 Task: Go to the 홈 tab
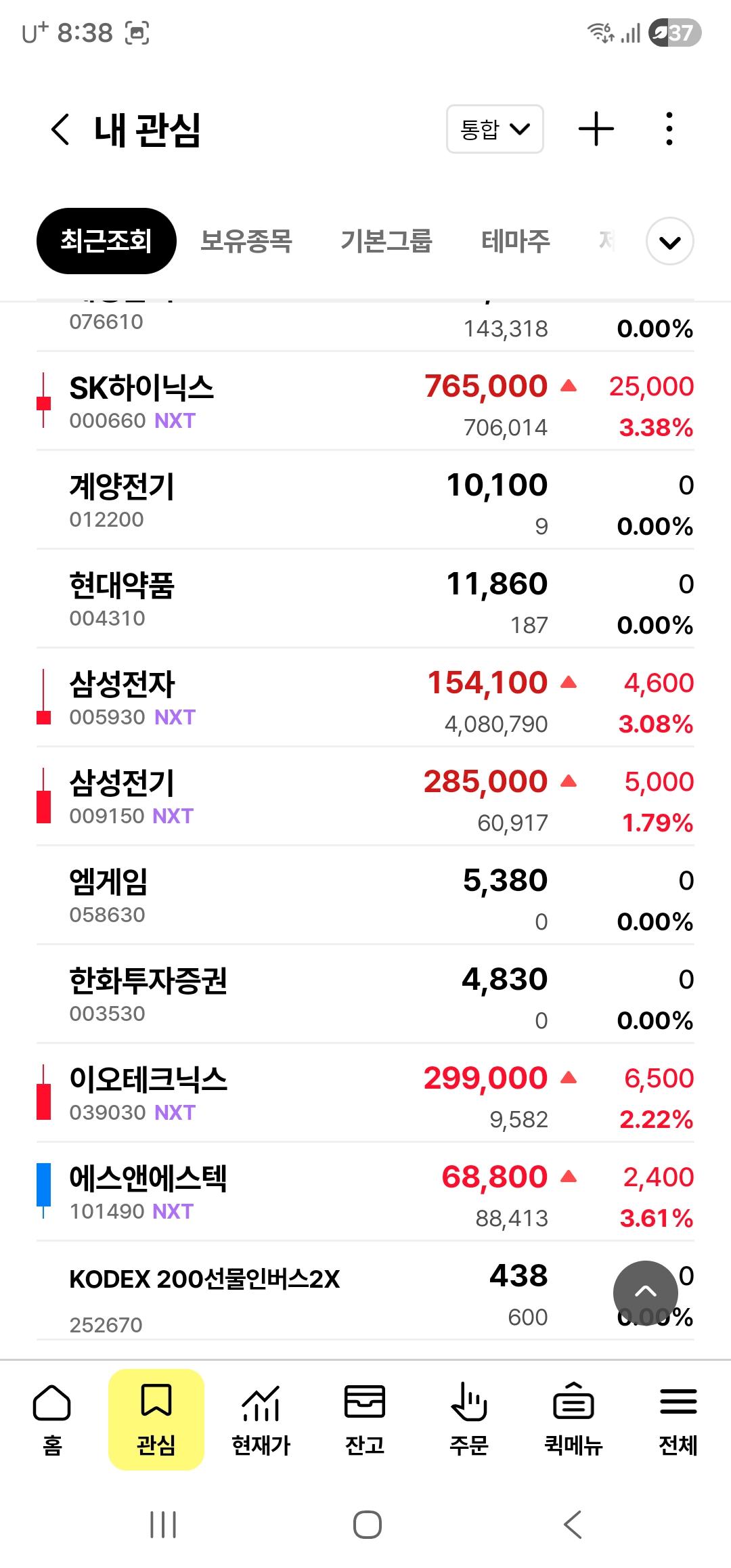pyautogui.click(x=52, y=1419)
